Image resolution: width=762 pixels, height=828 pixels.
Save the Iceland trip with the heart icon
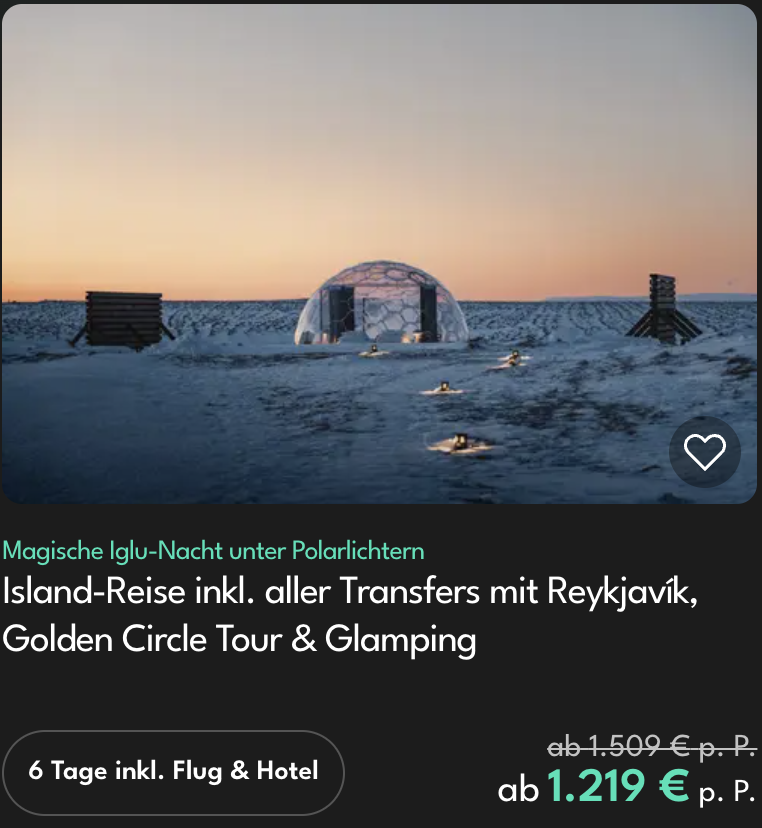tap(704, 453)
